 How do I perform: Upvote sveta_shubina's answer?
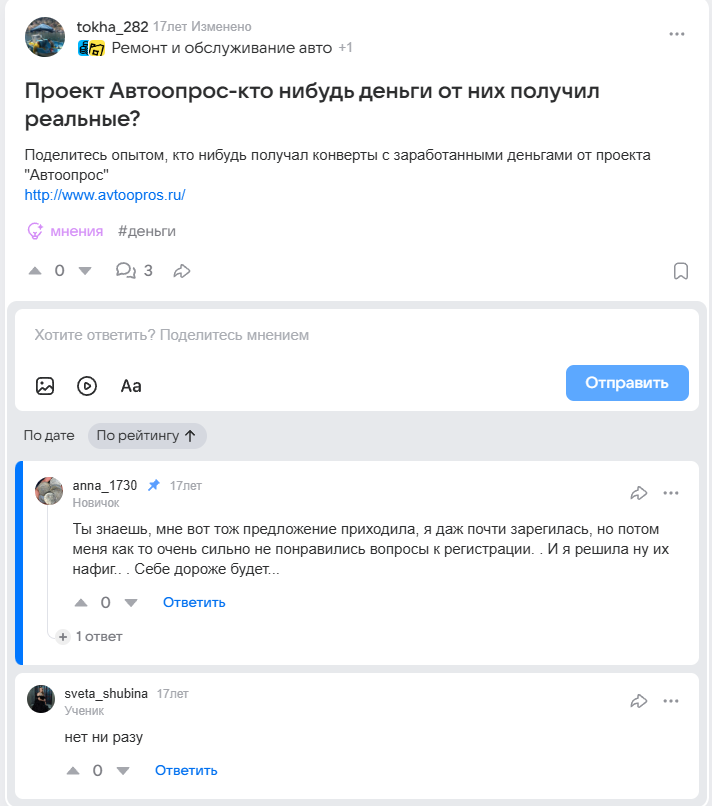pyautogui.click(x=72, y=770)
